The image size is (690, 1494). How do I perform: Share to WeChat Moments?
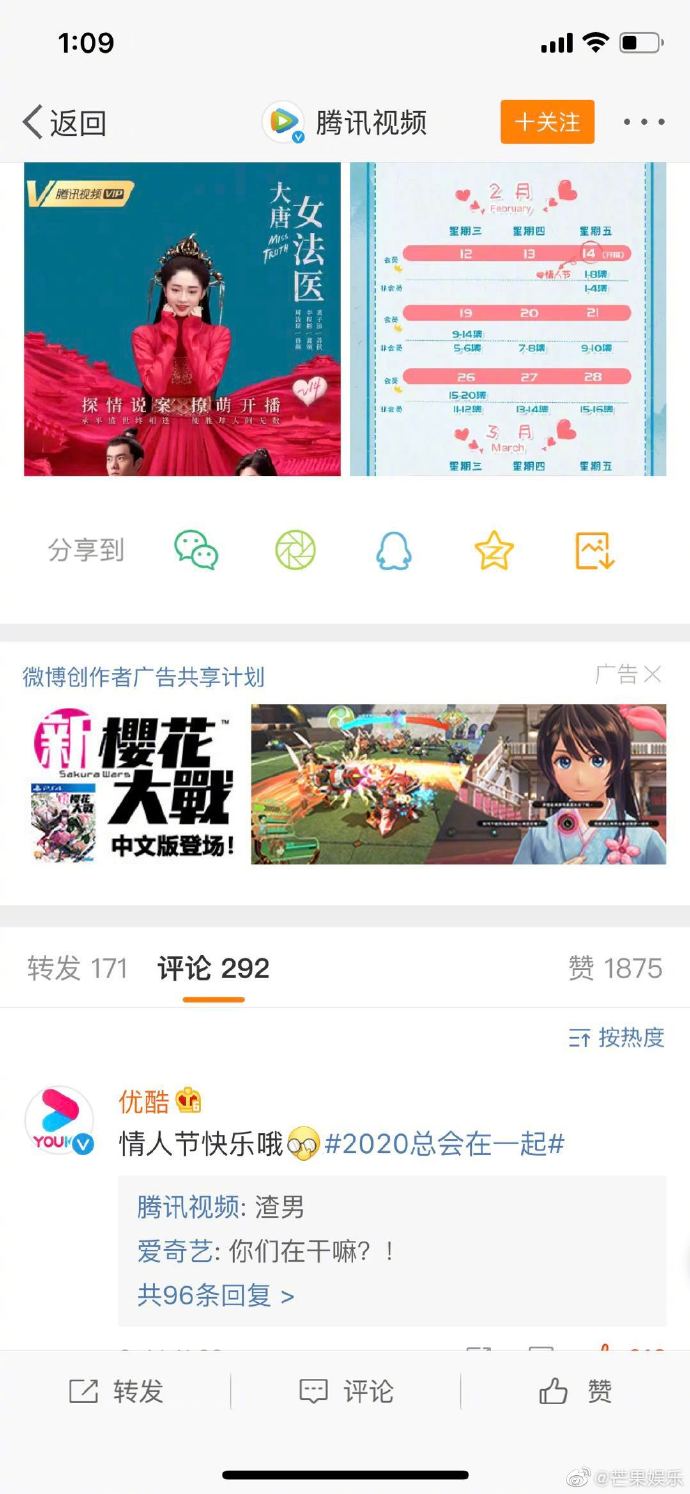[x=295, y=550]
